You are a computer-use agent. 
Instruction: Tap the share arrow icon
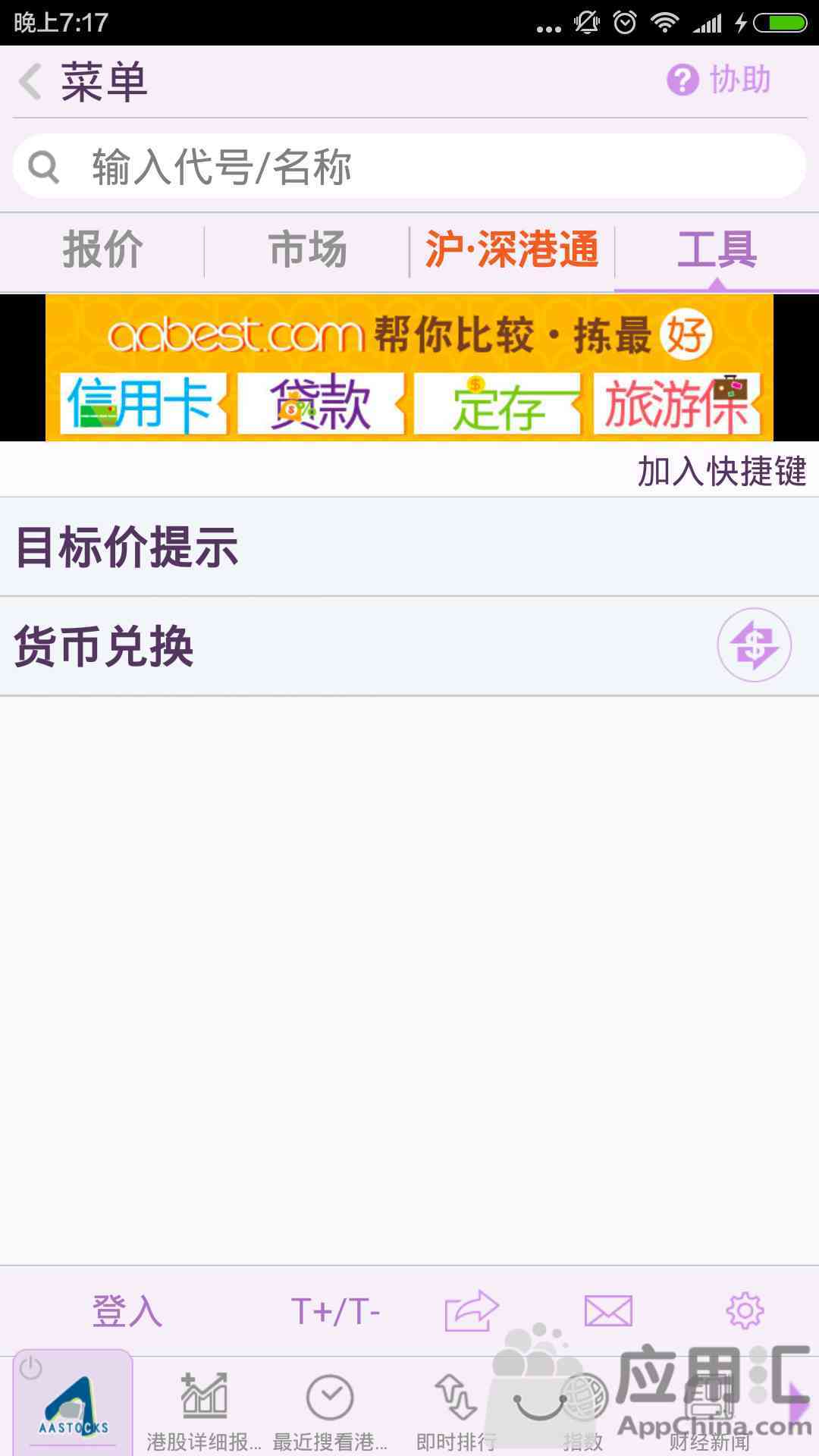point(471,1311)
